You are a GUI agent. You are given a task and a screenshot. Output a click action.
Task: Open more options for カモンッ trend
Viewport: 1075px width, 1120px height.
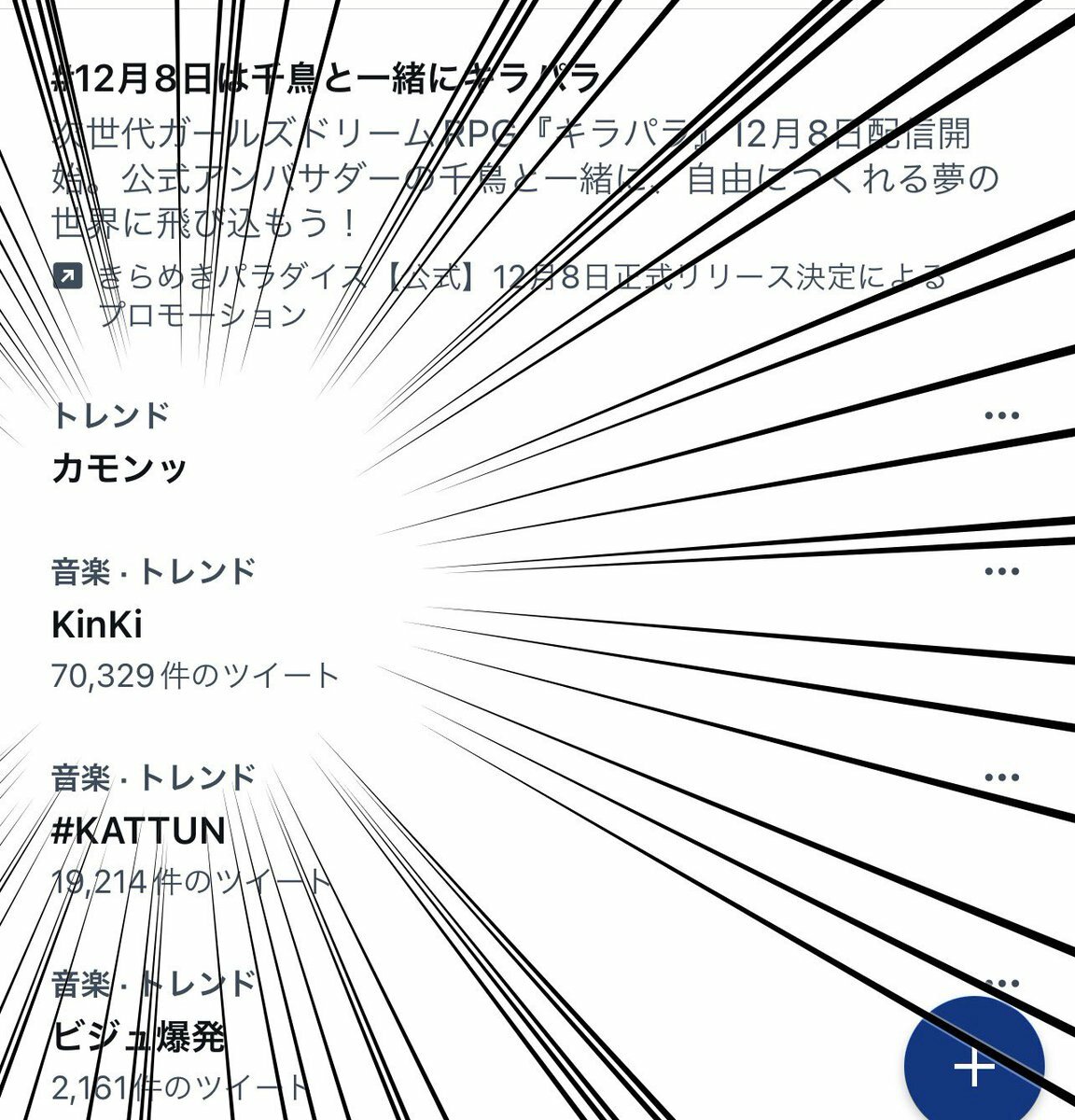[x=1001, y=415]
